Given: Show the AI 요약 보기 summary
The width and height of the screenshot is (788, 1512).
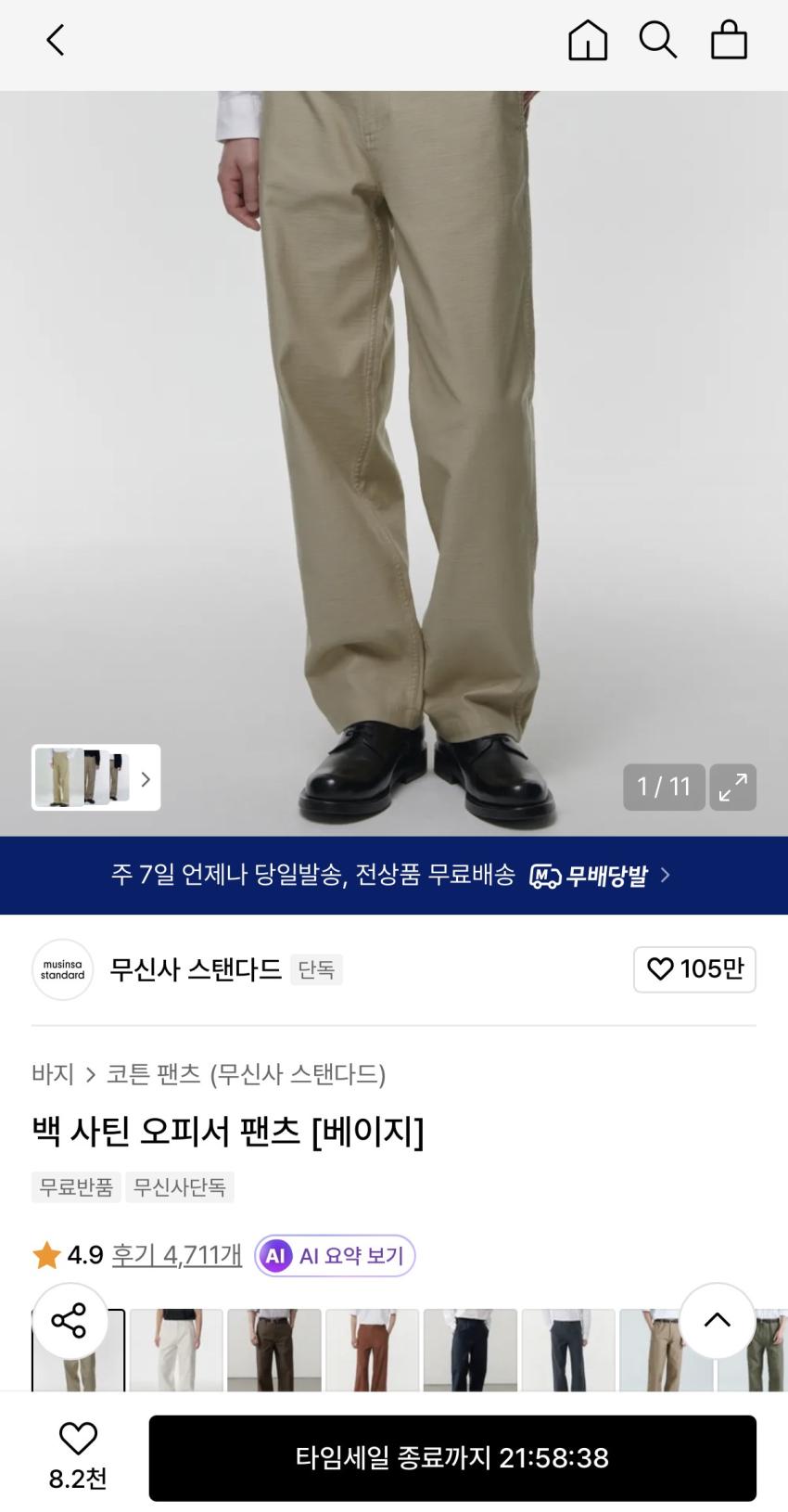Looking at the screenshot, I should point(335,1256).
